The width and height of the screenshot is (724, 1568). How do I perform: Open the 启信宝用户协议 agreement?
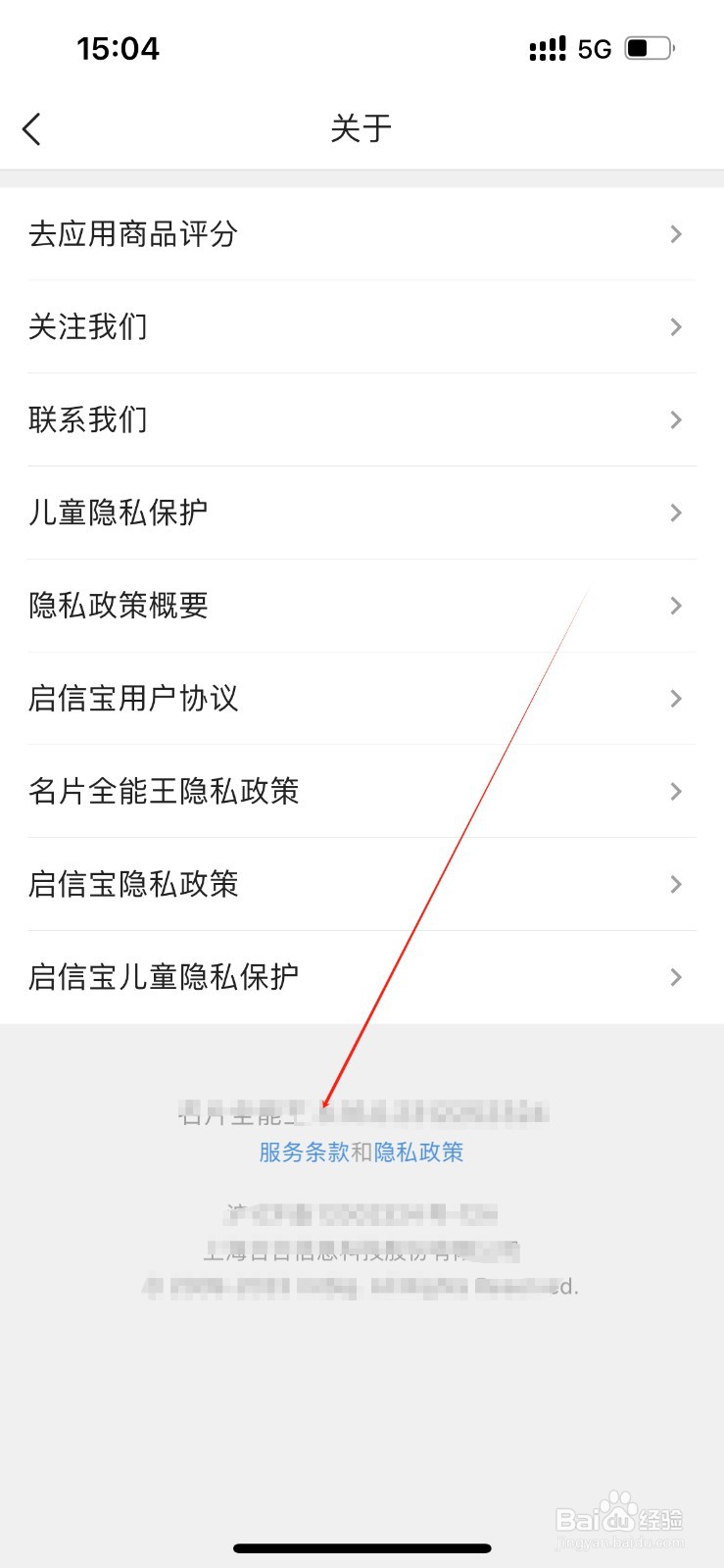[134, 698]
